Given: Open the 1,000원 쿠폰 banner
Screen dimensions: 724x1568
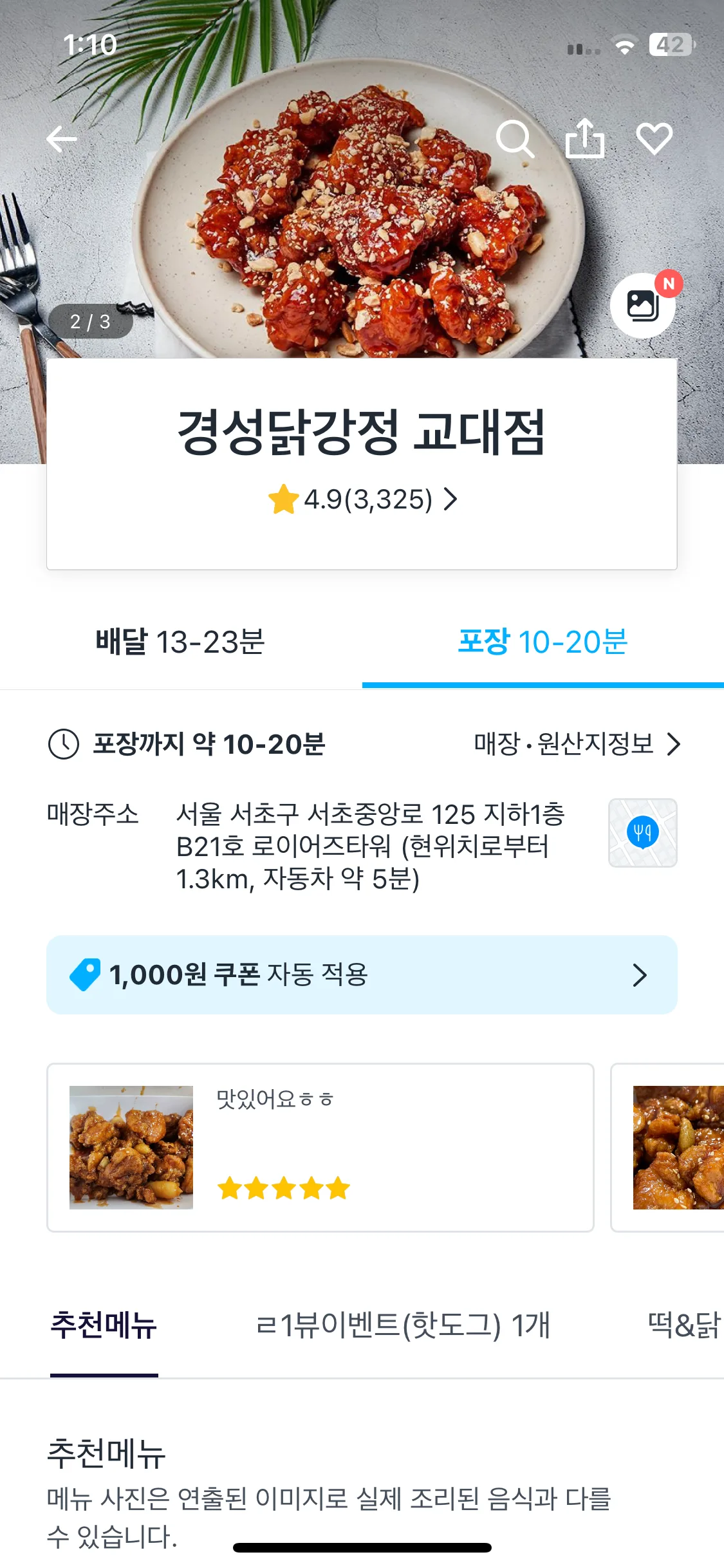Looking at the screenshot, I should (362, 975).
